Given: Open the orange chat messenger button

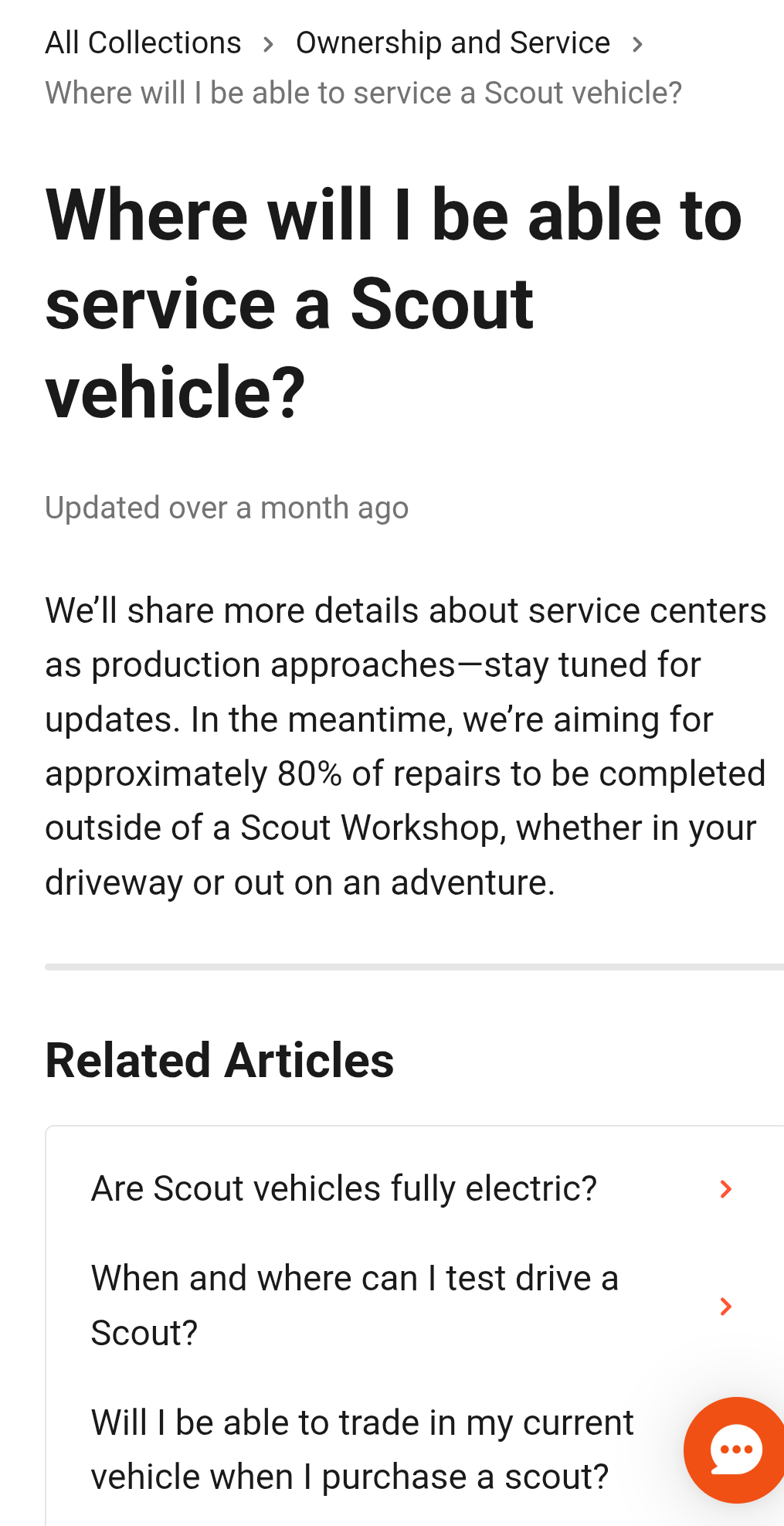Looking at the screenshot, I should (x=735, y=1450).
